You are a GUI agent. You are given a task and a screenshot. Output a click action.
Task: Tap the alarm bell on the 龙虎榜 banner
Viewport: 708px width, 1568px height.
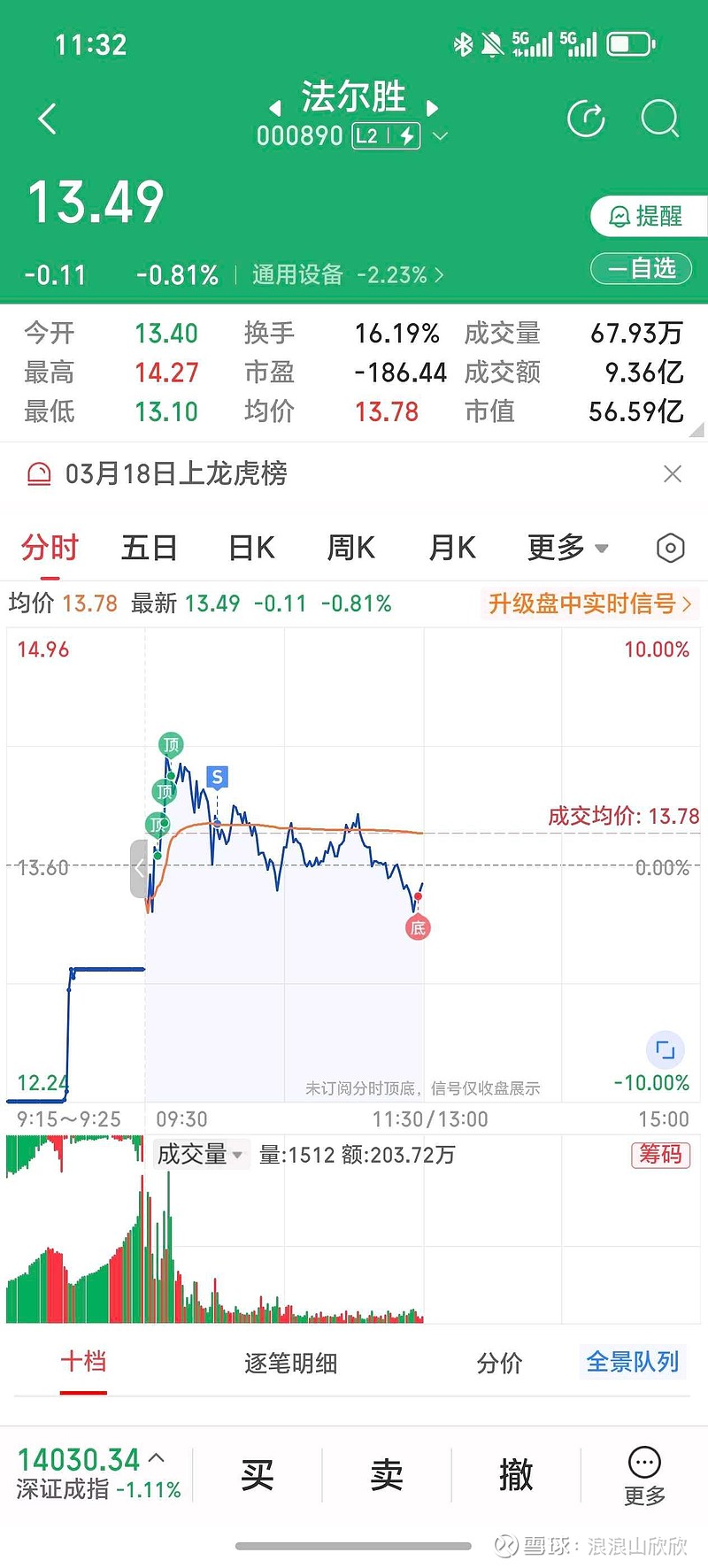[37, 475]
